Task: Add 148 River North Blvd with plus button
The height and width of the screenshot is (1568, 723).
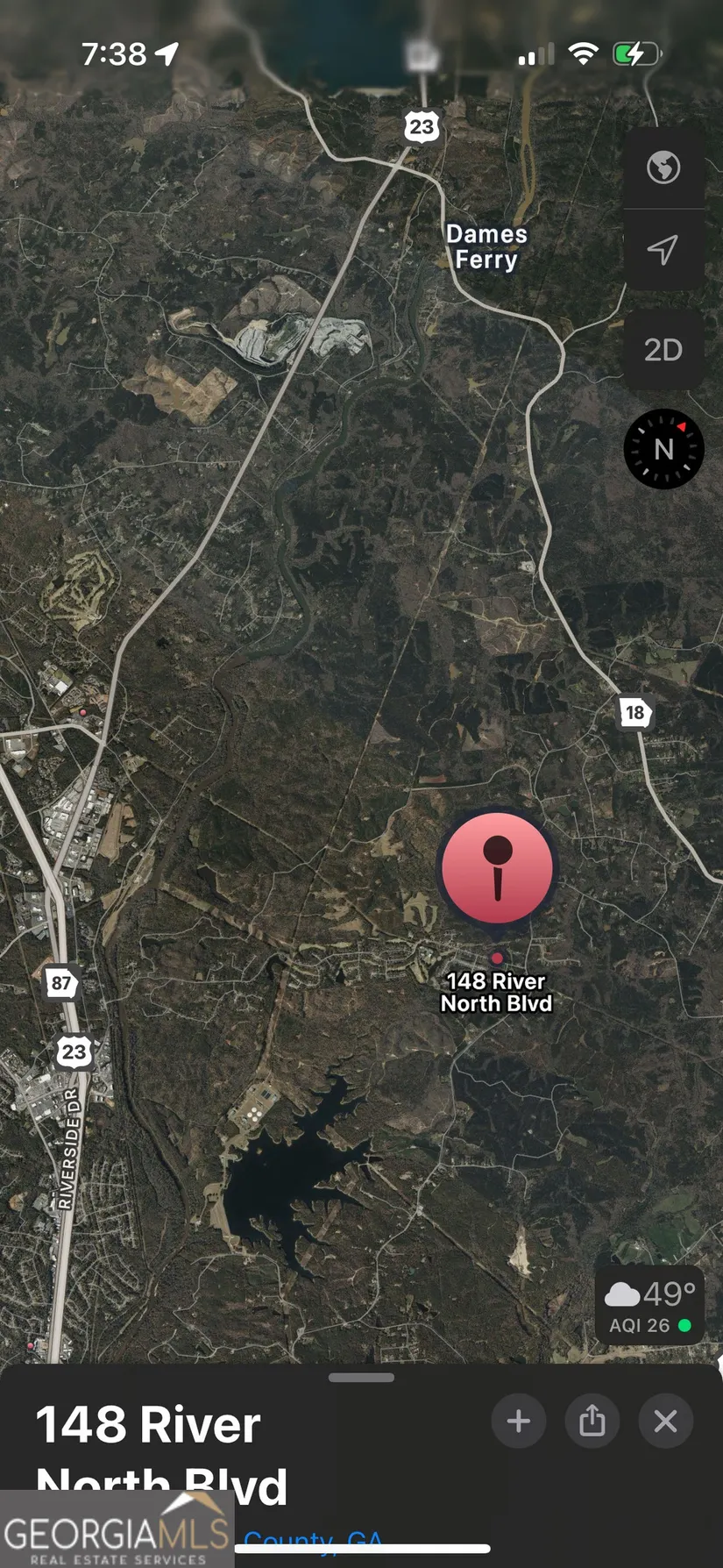Action: (519, 1421)
